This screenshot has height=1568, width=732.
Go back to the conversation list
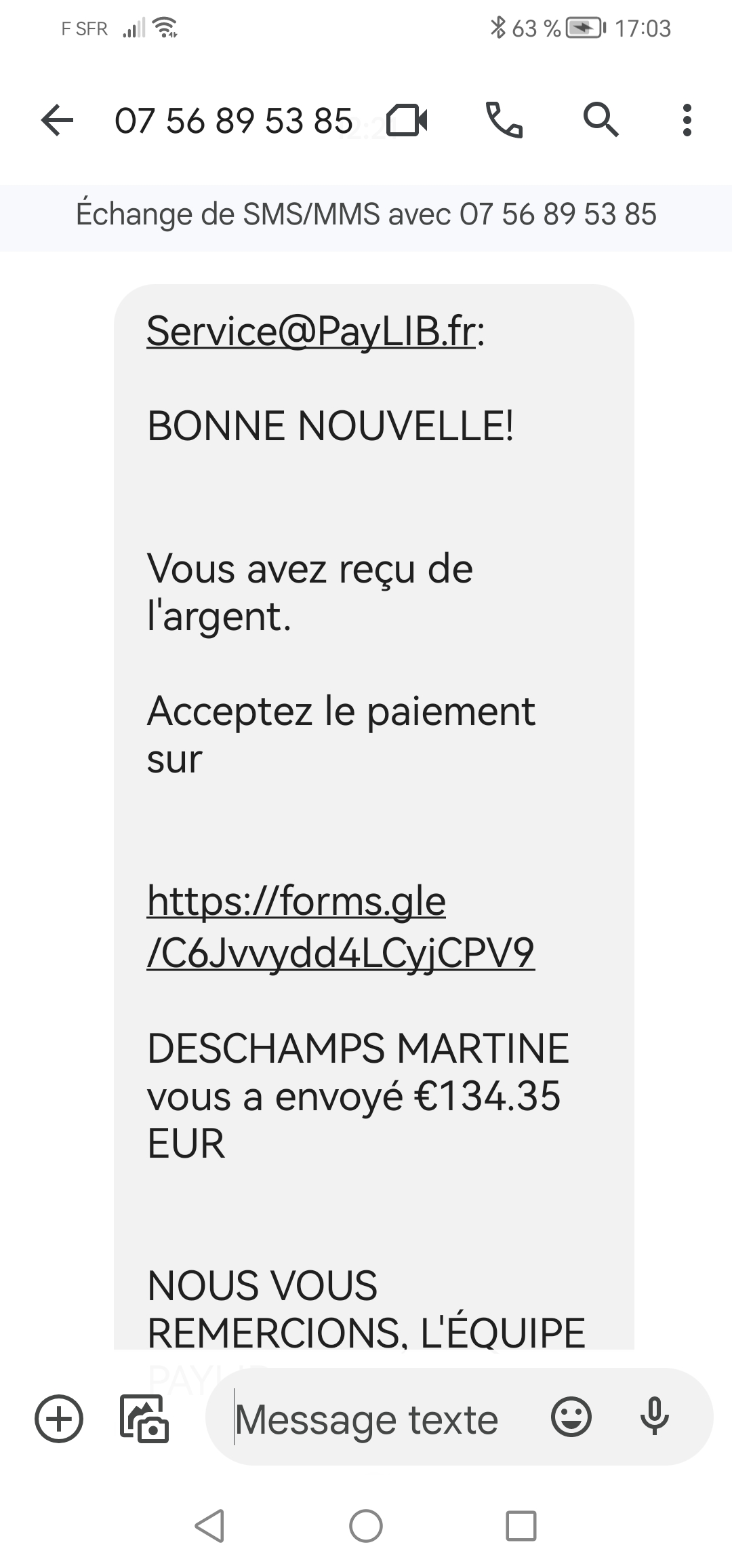click(x=57, y=121)
